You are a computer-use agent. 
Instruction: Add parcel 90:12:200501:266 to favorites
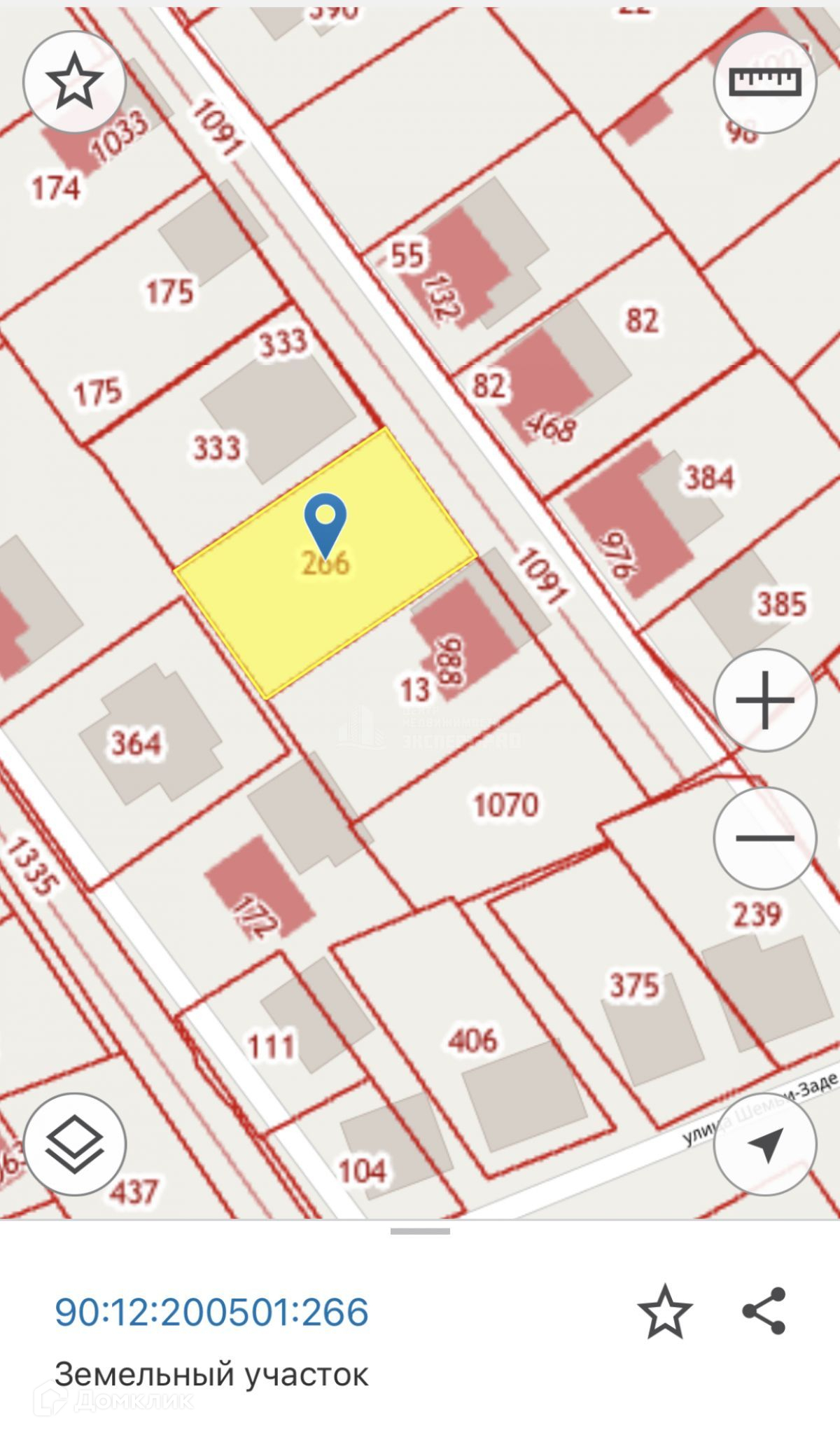pos(664,1312)
